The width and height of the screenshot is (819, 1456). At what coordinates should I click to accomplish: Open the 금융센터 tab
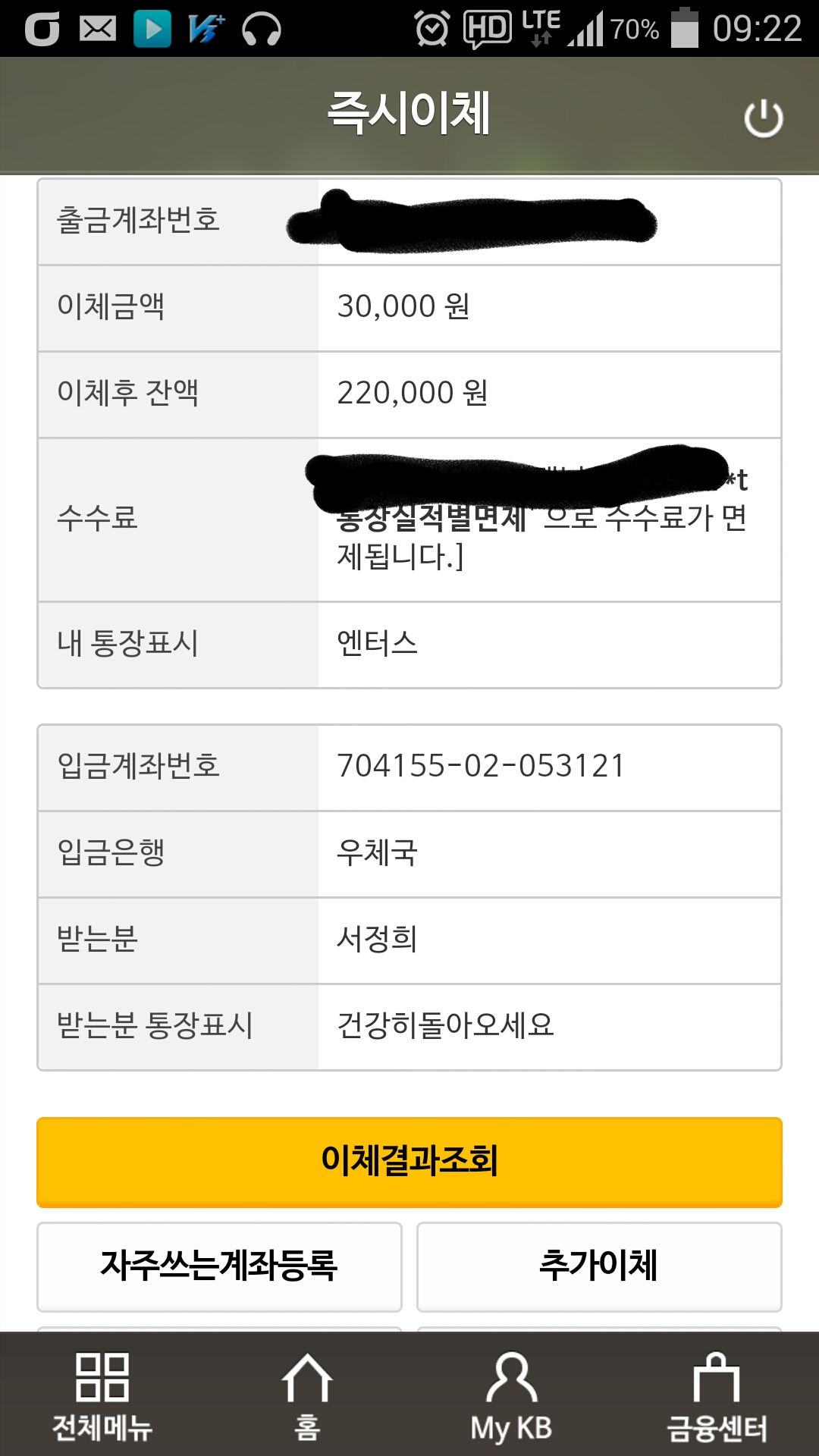coord(717,1397)
